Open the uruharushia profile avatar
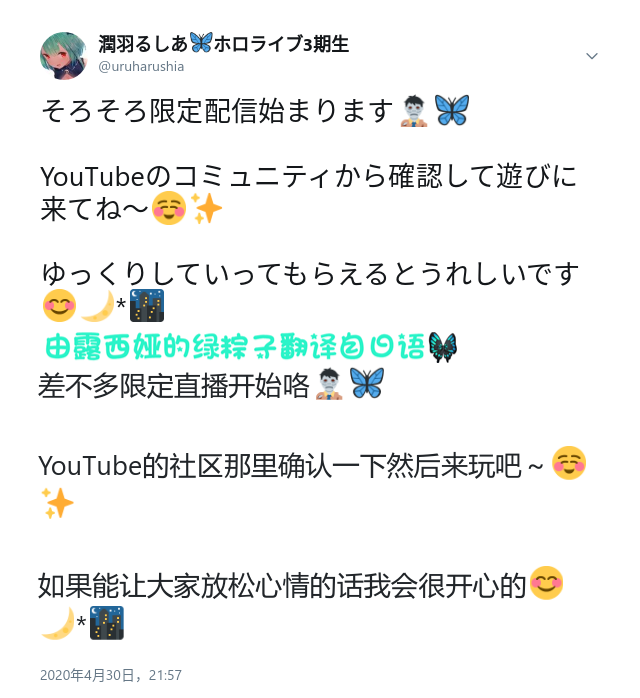640x698 pixels. click(63, 55)
